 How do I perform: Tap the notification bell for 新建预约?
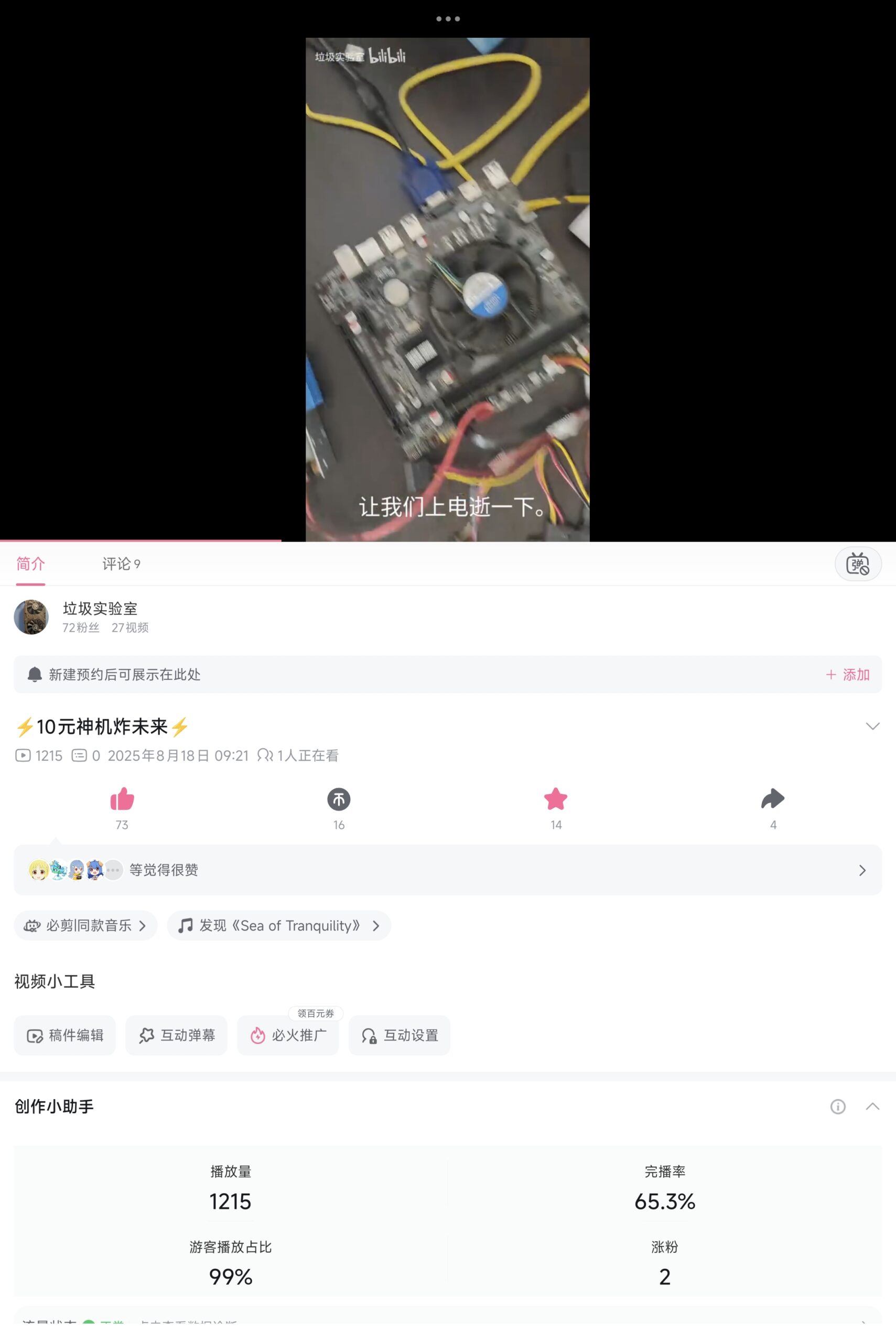(36, 674)
